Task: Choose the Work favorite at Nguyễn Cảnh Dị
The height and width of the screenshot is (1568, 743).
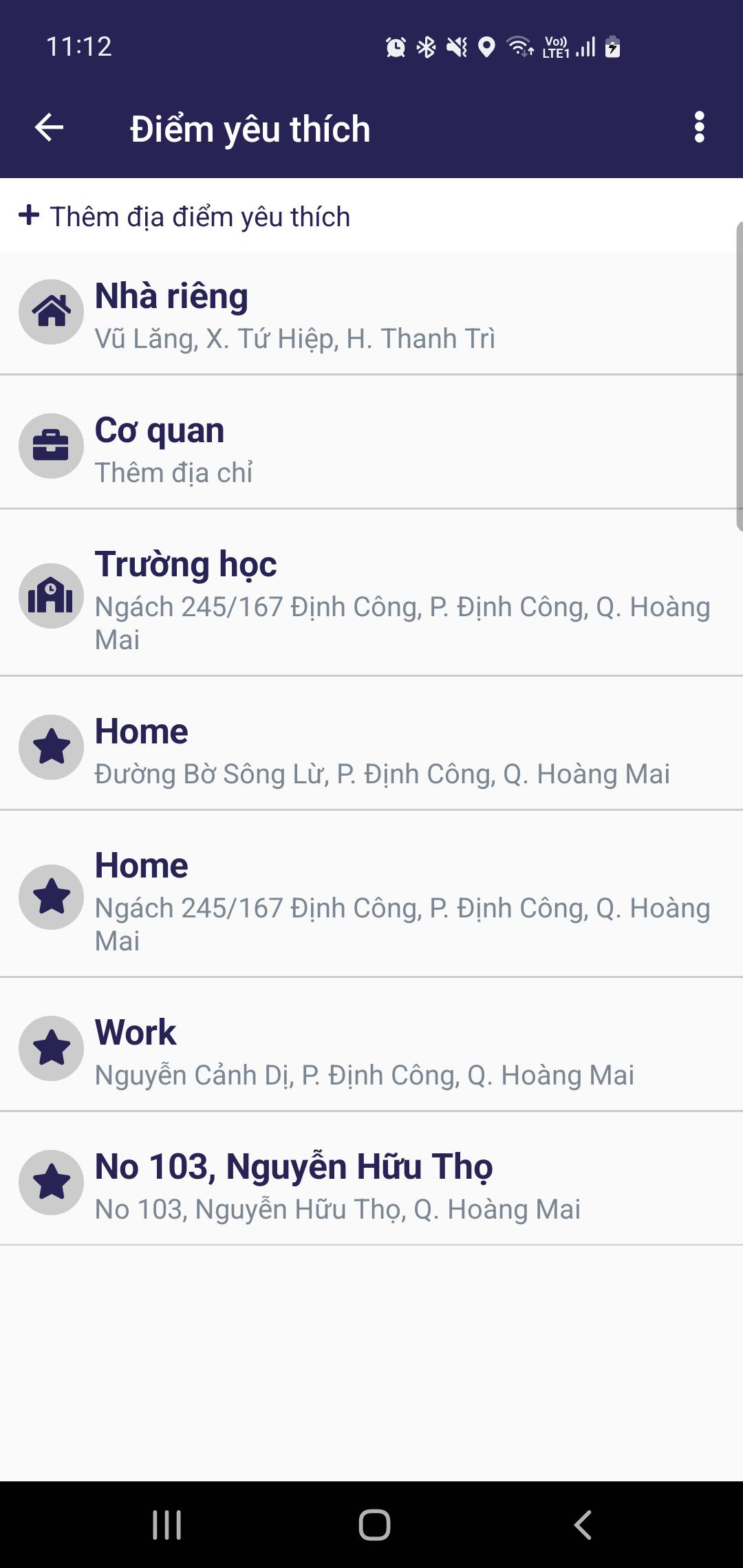Action: pyautogui.click(x=371, y=1045)
